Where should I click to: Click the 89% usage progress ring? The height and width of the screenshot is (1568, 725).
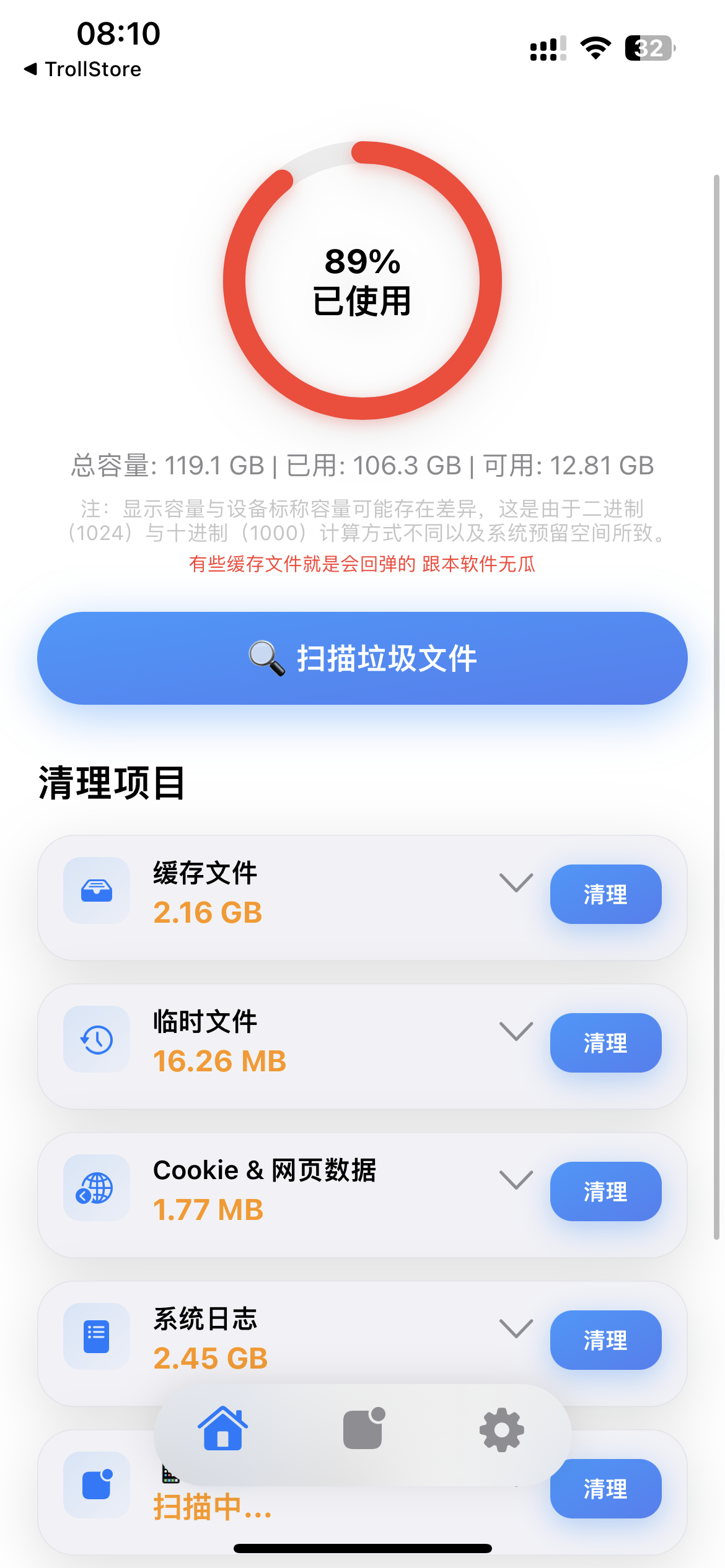click(x=362, y=282)
